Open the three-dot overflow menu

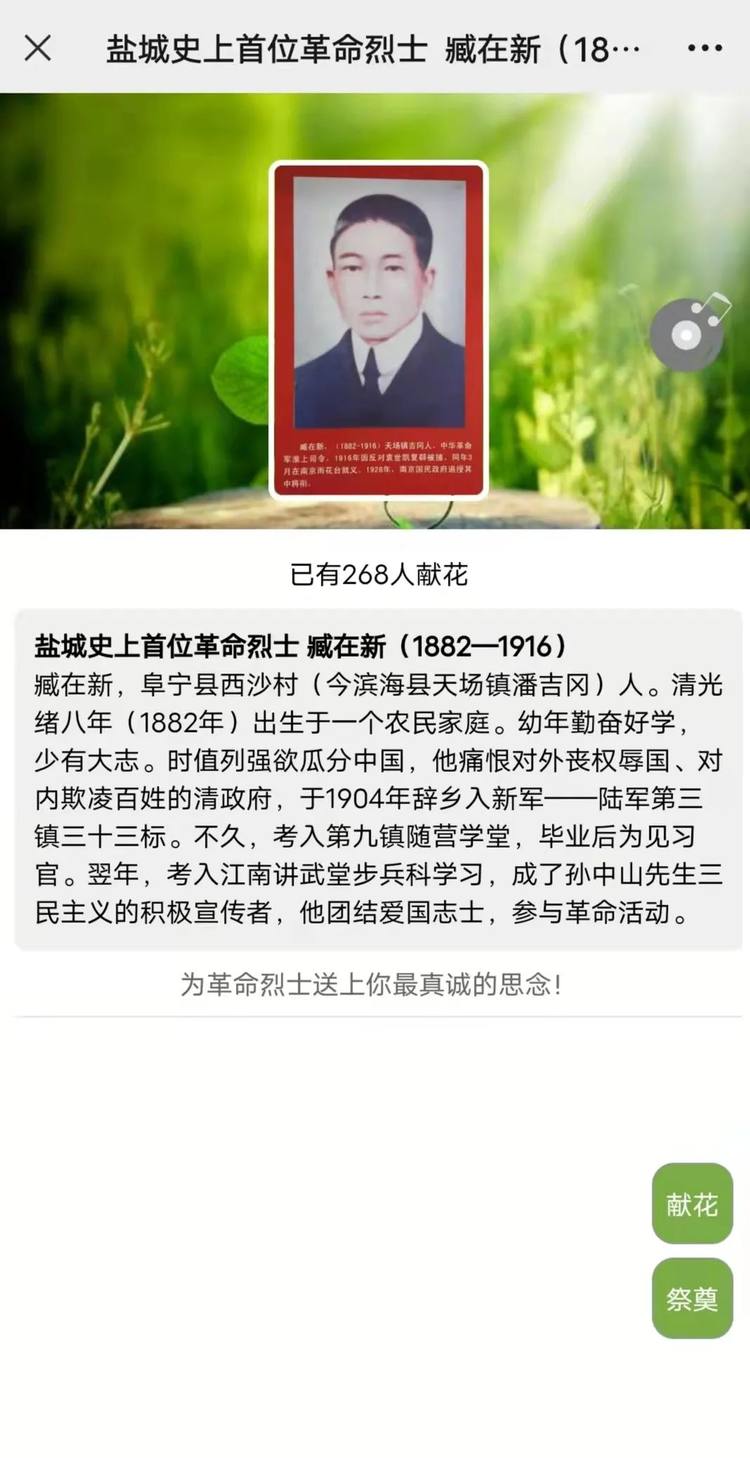[x=704, y=48]
